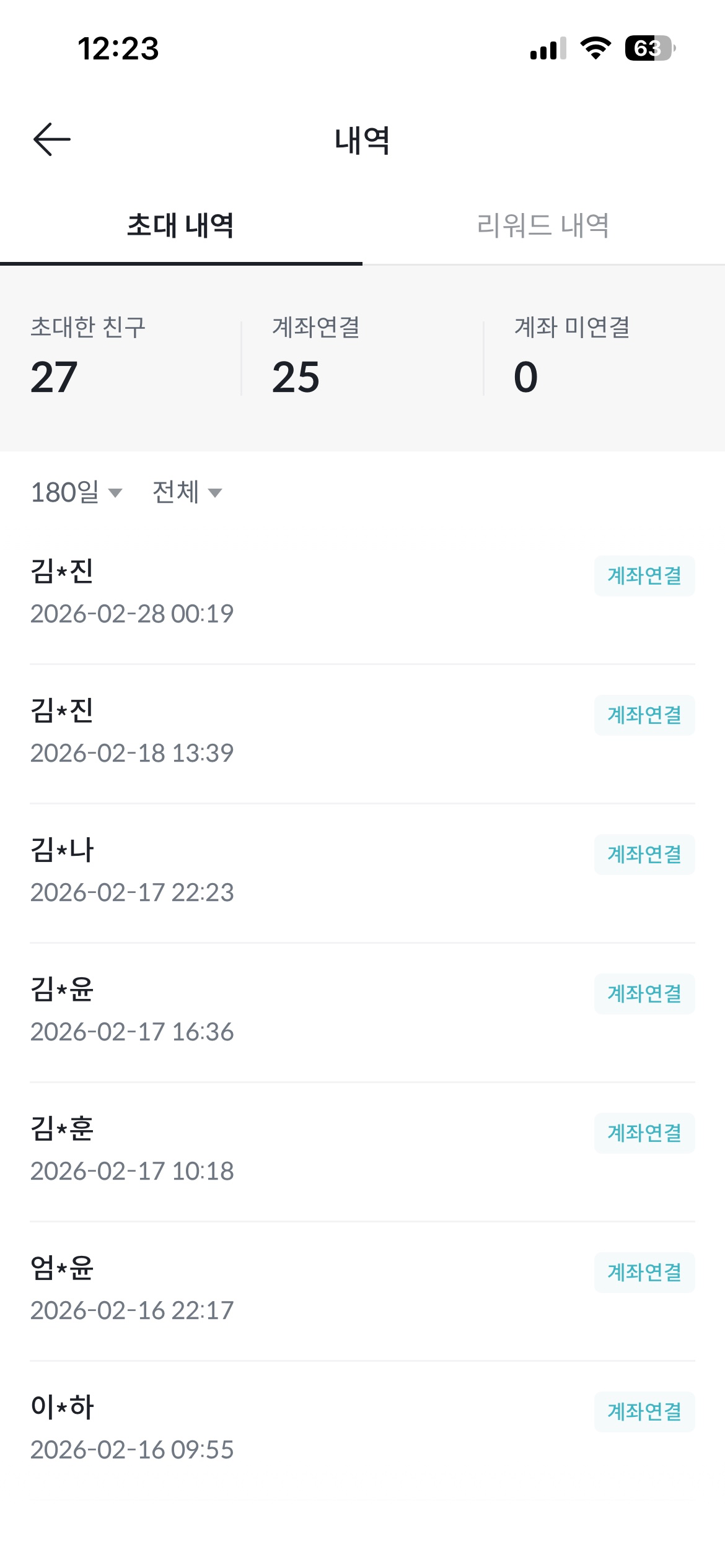Tap 계좌연결 badge for 김*나

tap(644, 855)
